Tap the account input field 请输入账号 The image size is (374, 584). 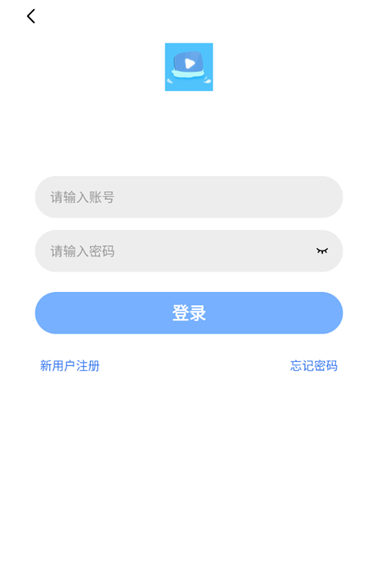coord(189,197)
